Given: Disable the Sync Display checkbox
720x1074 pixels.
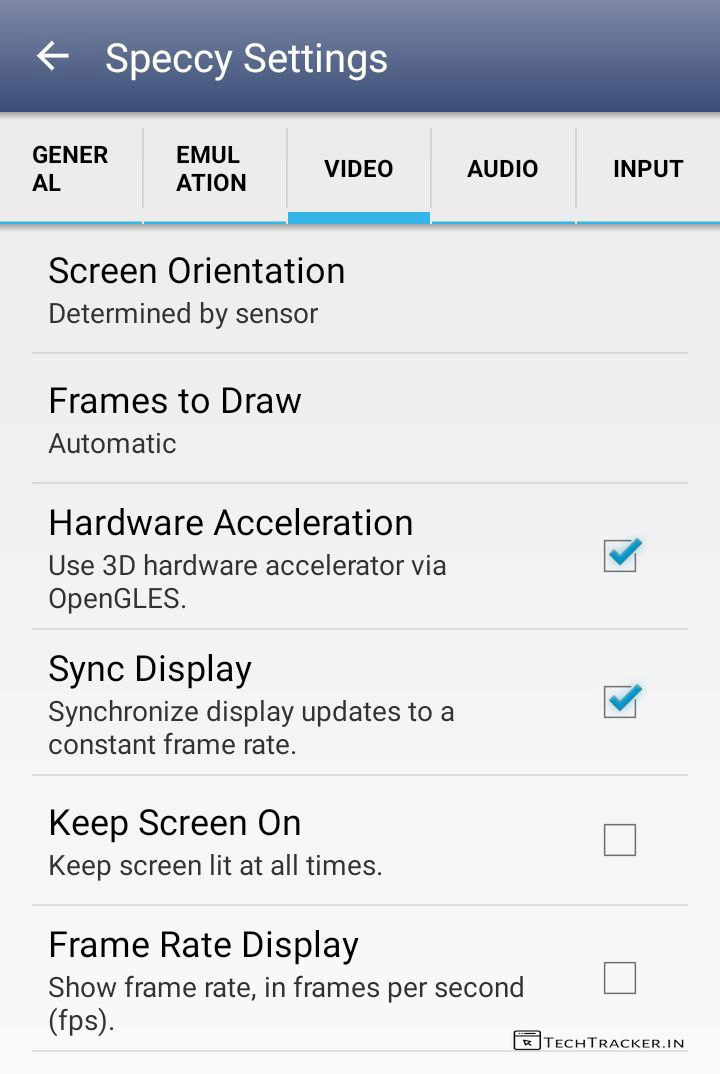Looking at the screenshot, I should pos(620,702).
